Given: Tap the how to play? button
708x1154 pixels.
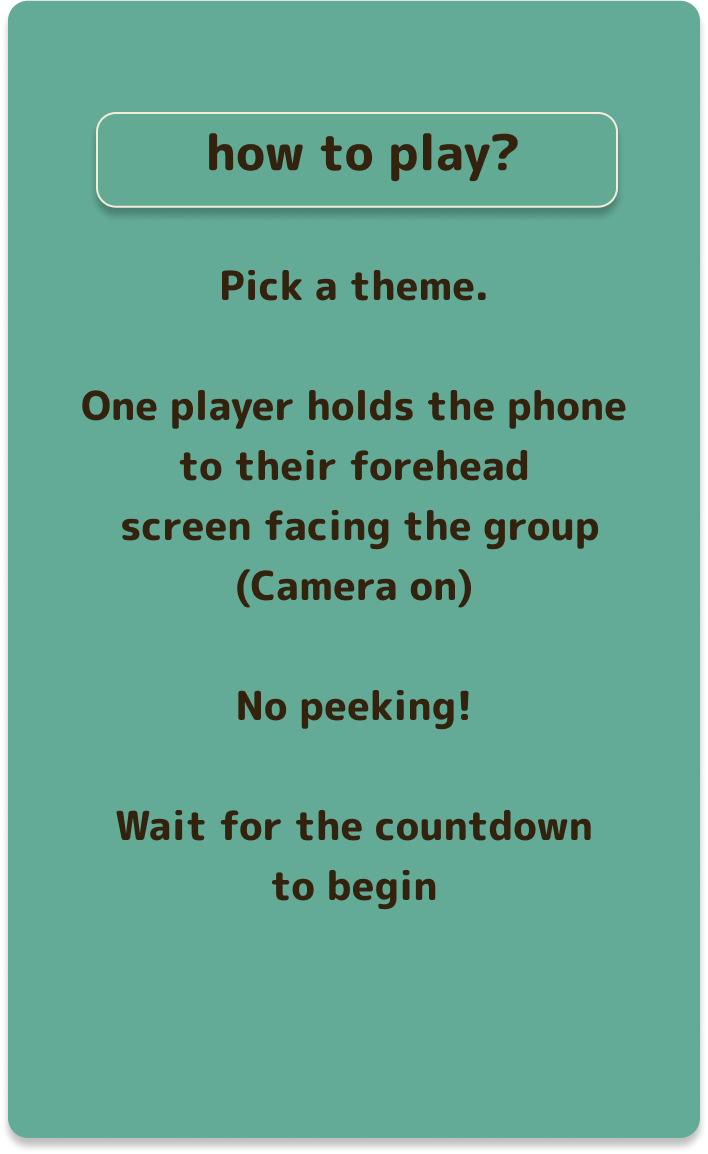Looking at the screenshot, I should [357, 160].
